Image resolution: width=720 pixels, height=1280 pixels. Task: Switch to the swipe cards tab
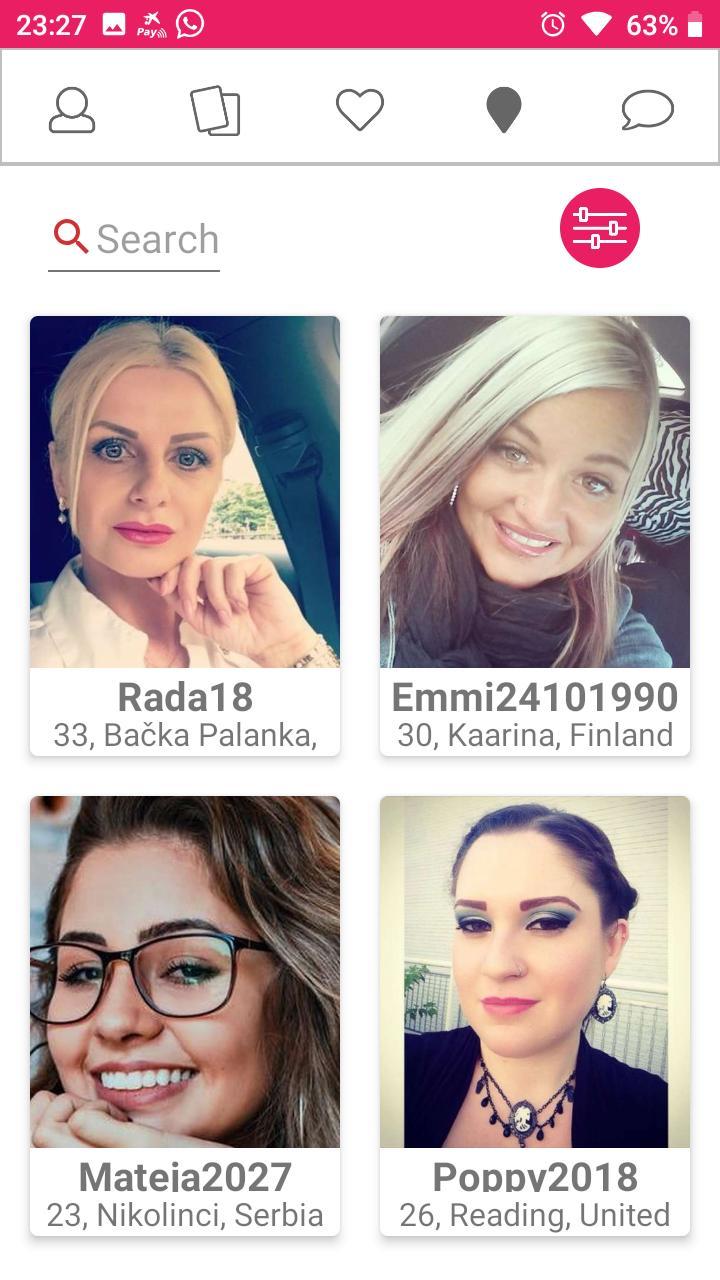tap(215, 110)
